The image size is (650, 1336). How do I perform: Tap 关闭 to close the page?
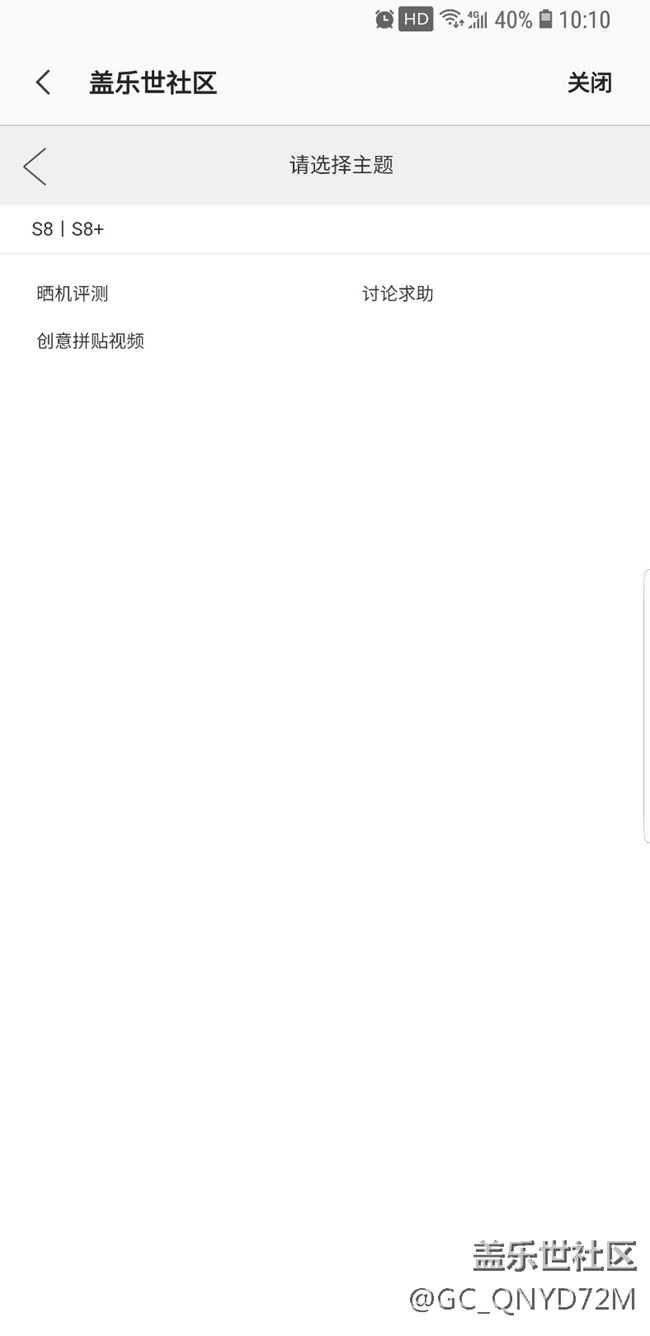click(589, 83)
